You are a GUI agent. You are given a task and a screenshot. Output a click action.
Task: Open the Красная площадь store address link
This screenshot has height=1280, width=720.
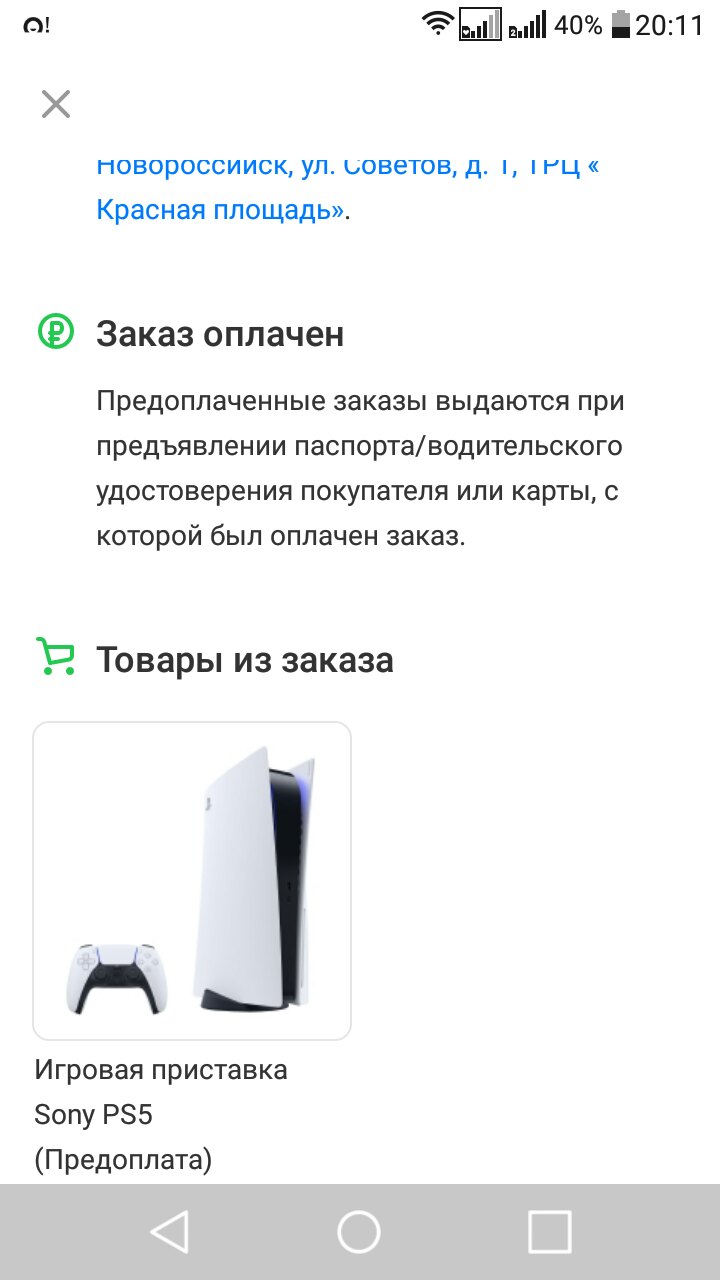(x=220, y=210)
